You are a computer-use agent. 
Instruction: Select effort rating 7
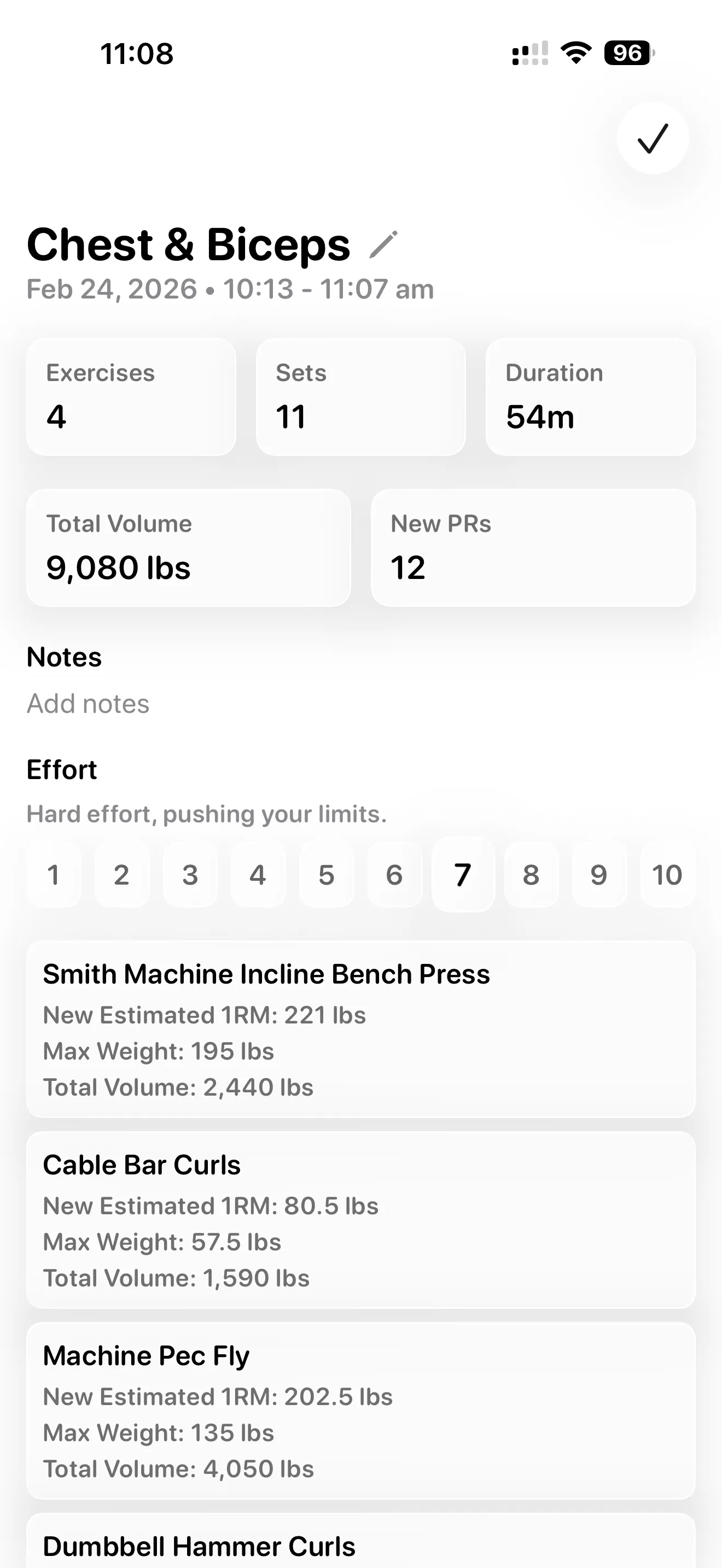point(463,875)
